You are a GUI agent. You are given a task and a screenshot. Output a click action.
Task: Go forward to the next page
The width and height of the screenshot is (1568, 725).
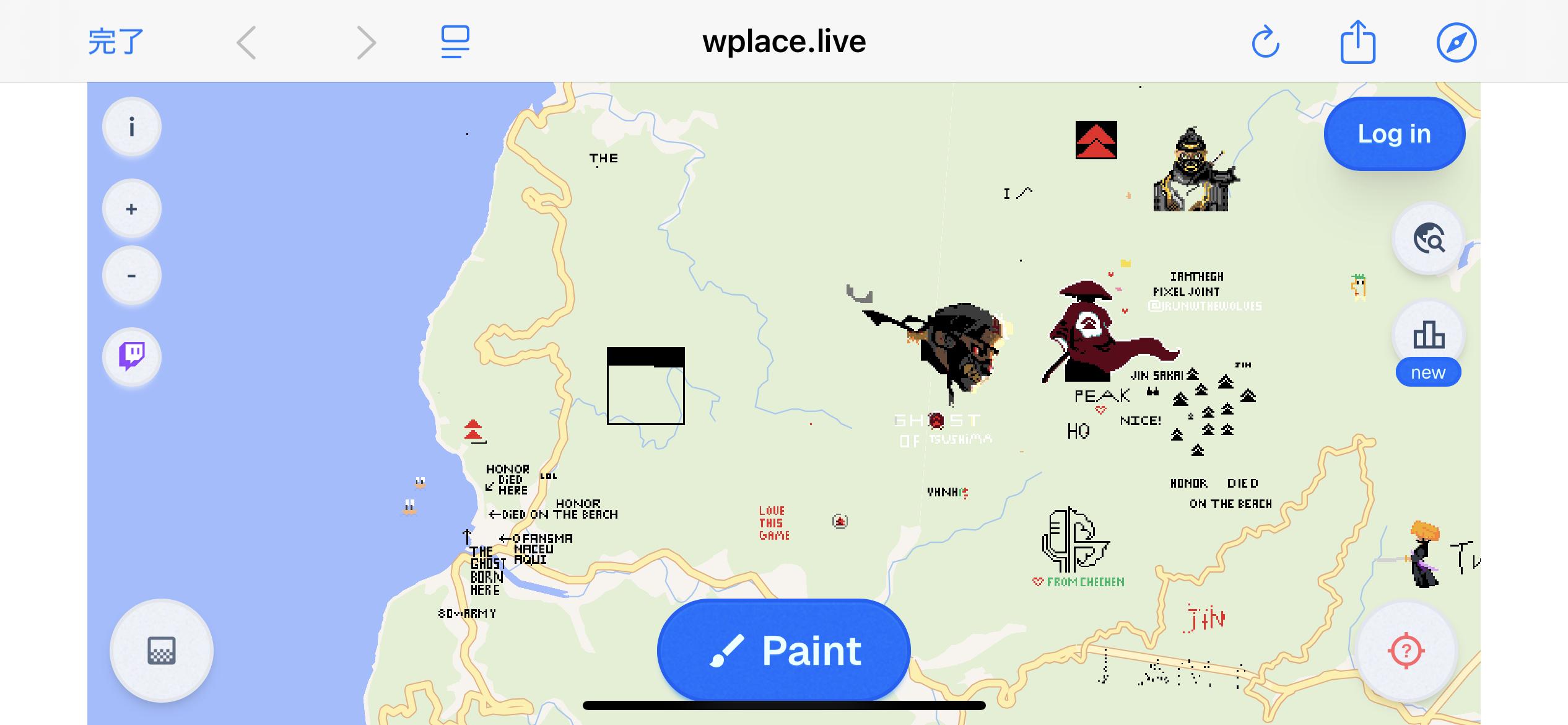point(366,43)
